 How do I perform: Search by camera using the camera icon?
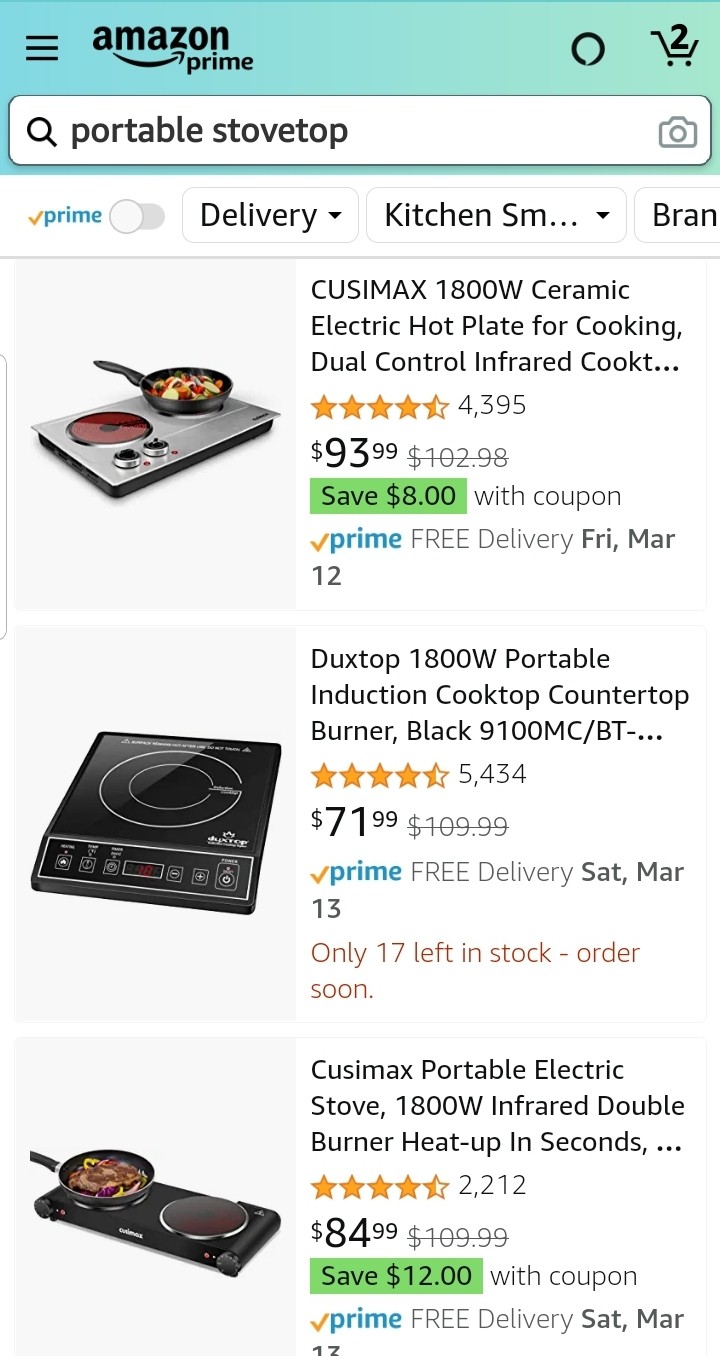pos(677,132)
